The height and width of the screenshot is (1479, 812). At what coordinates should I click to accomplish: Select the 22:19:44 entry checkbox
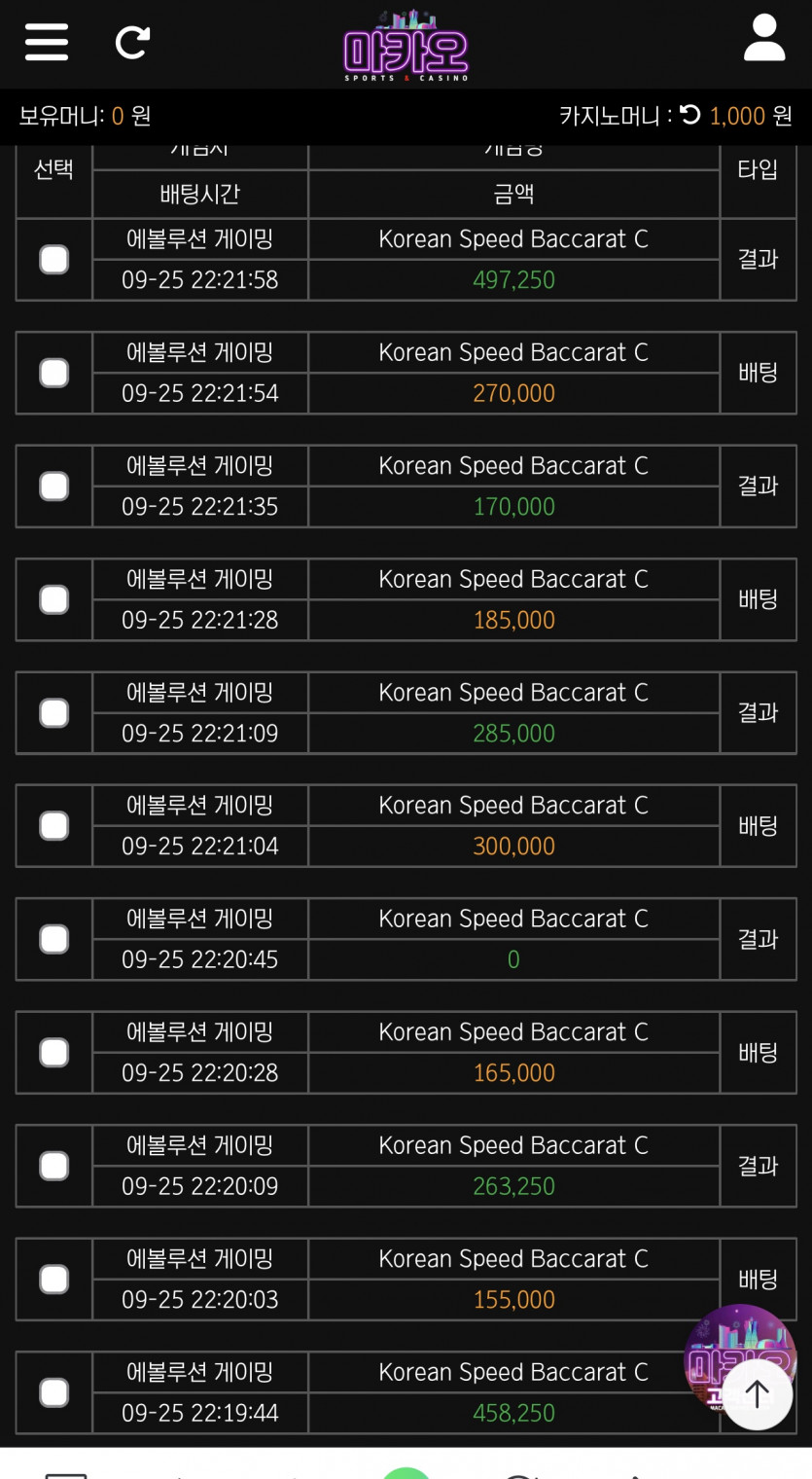[53, 1392]
